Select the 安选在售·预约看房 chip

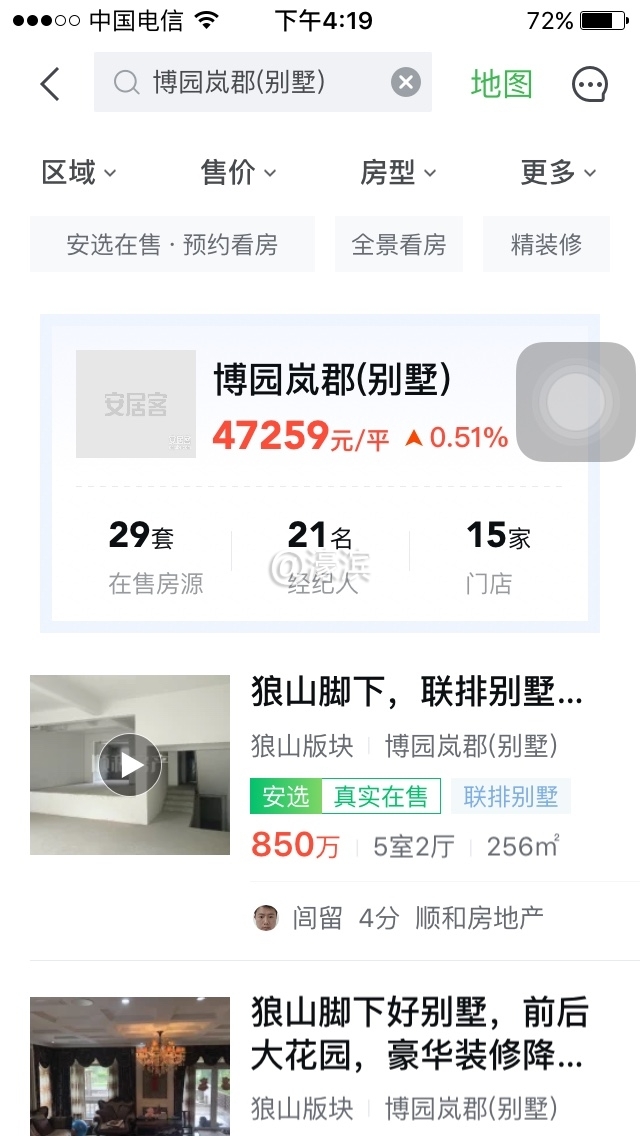(172, 244)
